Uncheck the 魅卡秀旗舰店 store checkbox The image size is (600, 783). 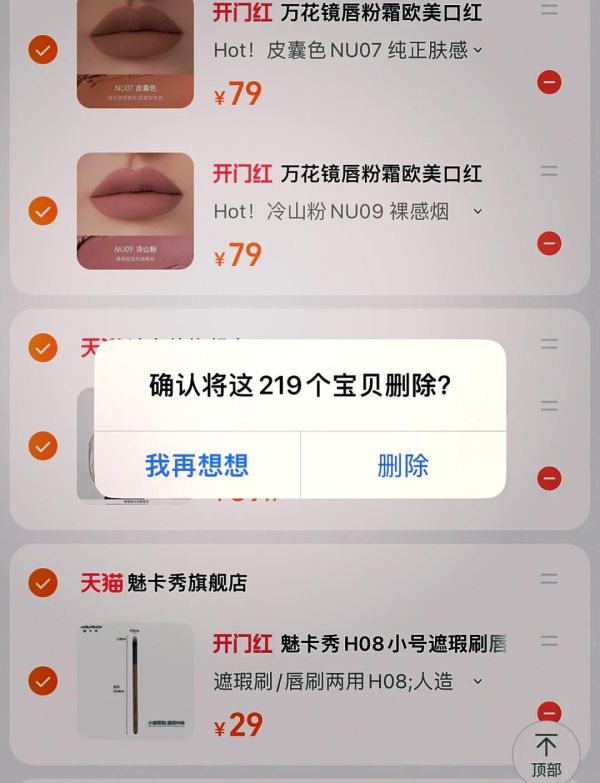(43, 582)
